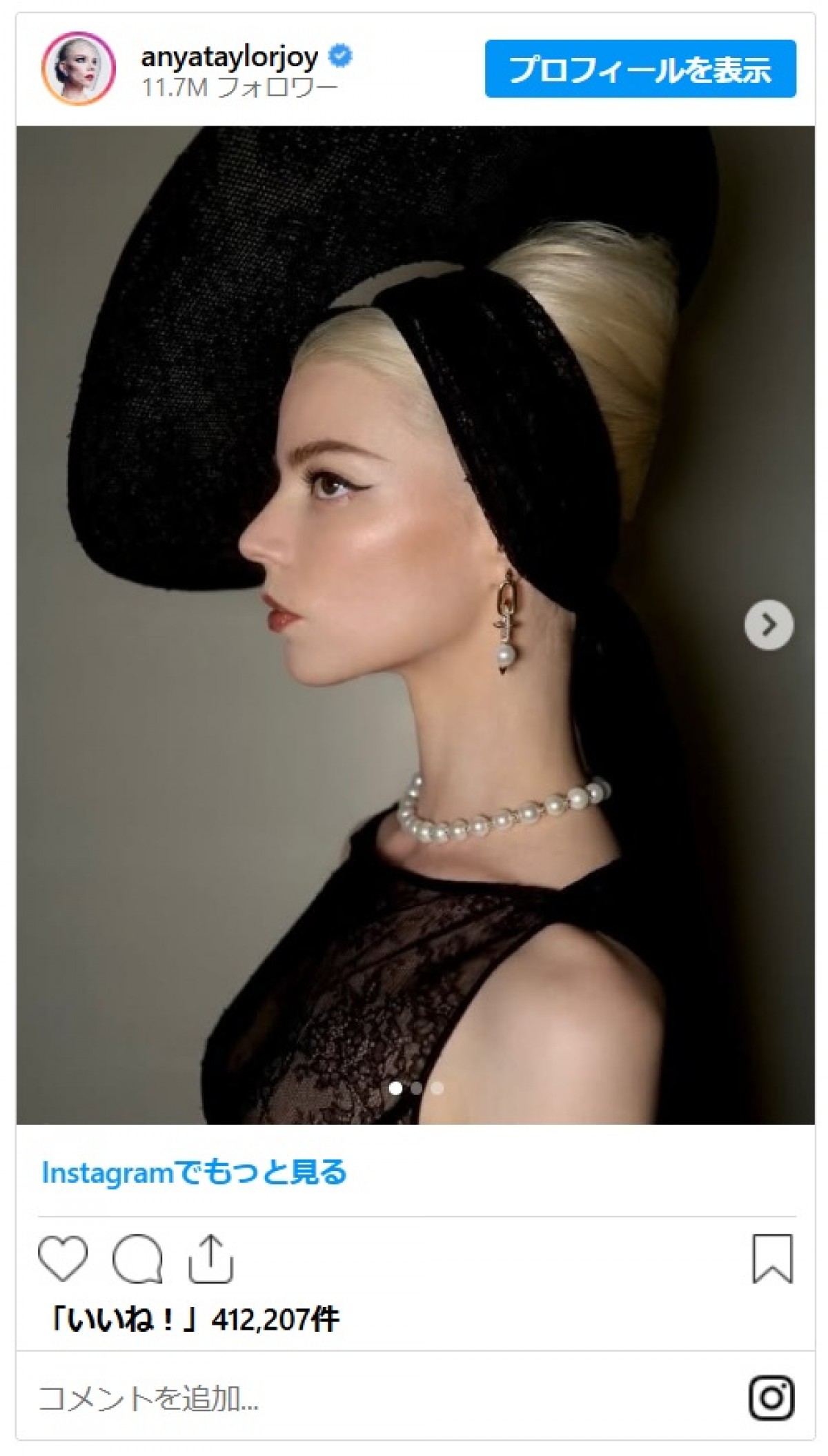
Task: Share this post
Action: point(210,1259)
